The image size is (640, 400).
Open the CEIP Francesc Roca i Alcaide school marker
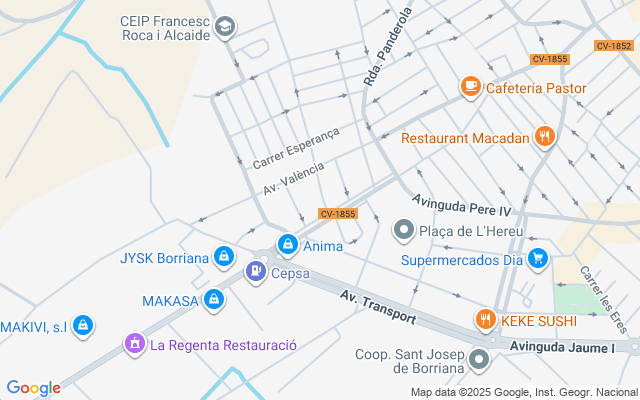pos(225,27)
